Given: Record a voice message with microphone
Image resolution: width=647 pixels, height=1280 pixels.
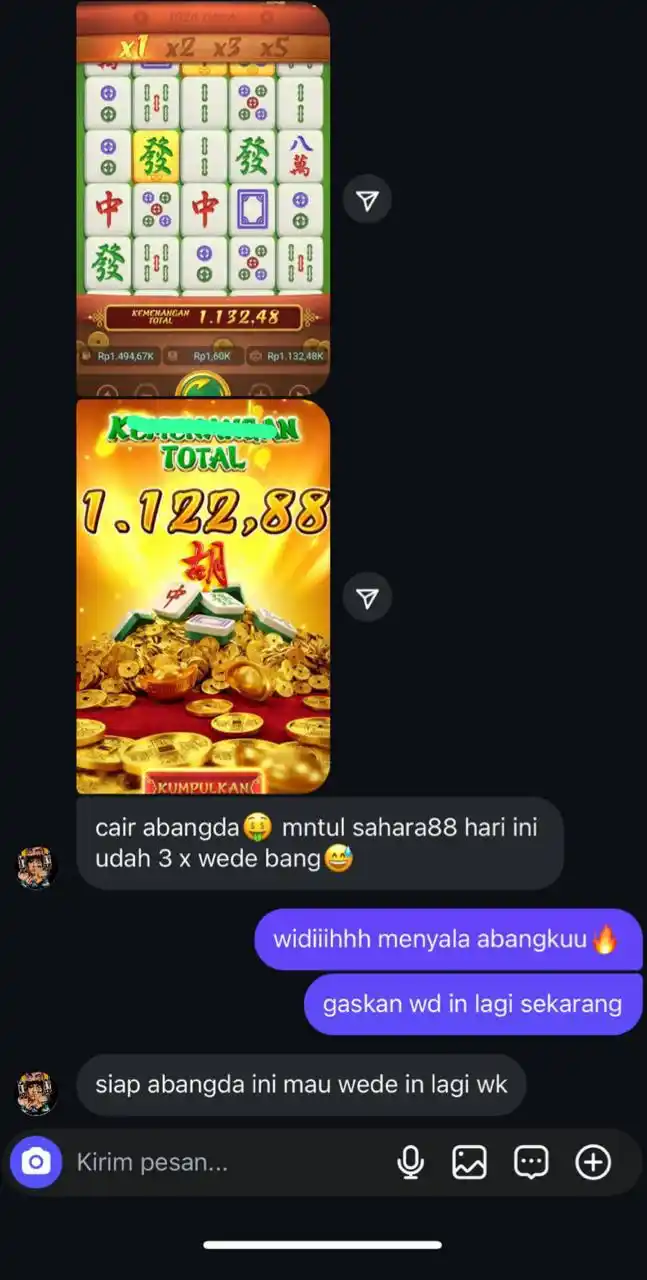Looking at the screenshot, I should click(409, 1162).
